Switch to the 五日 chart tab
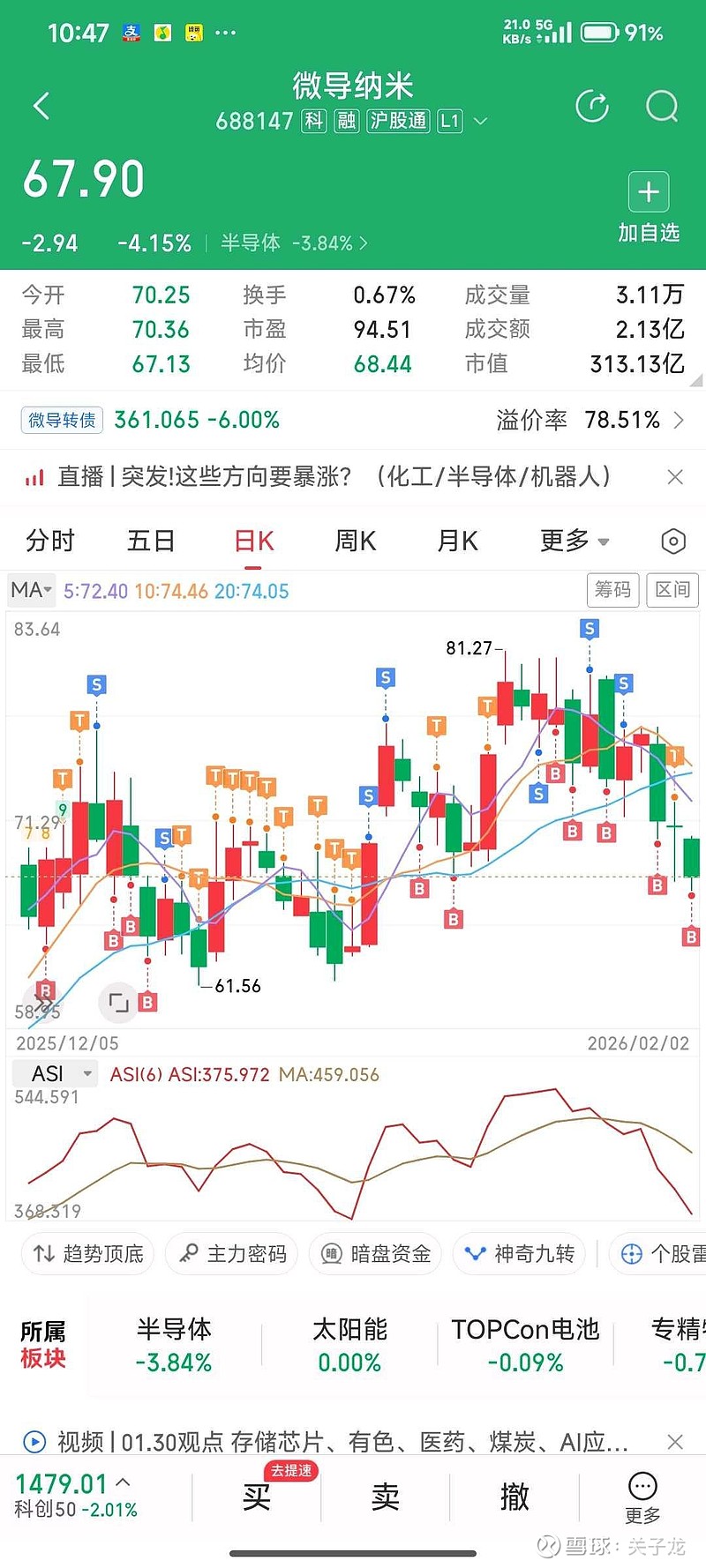The image size is (706, 1568). (x=151, y=541)
